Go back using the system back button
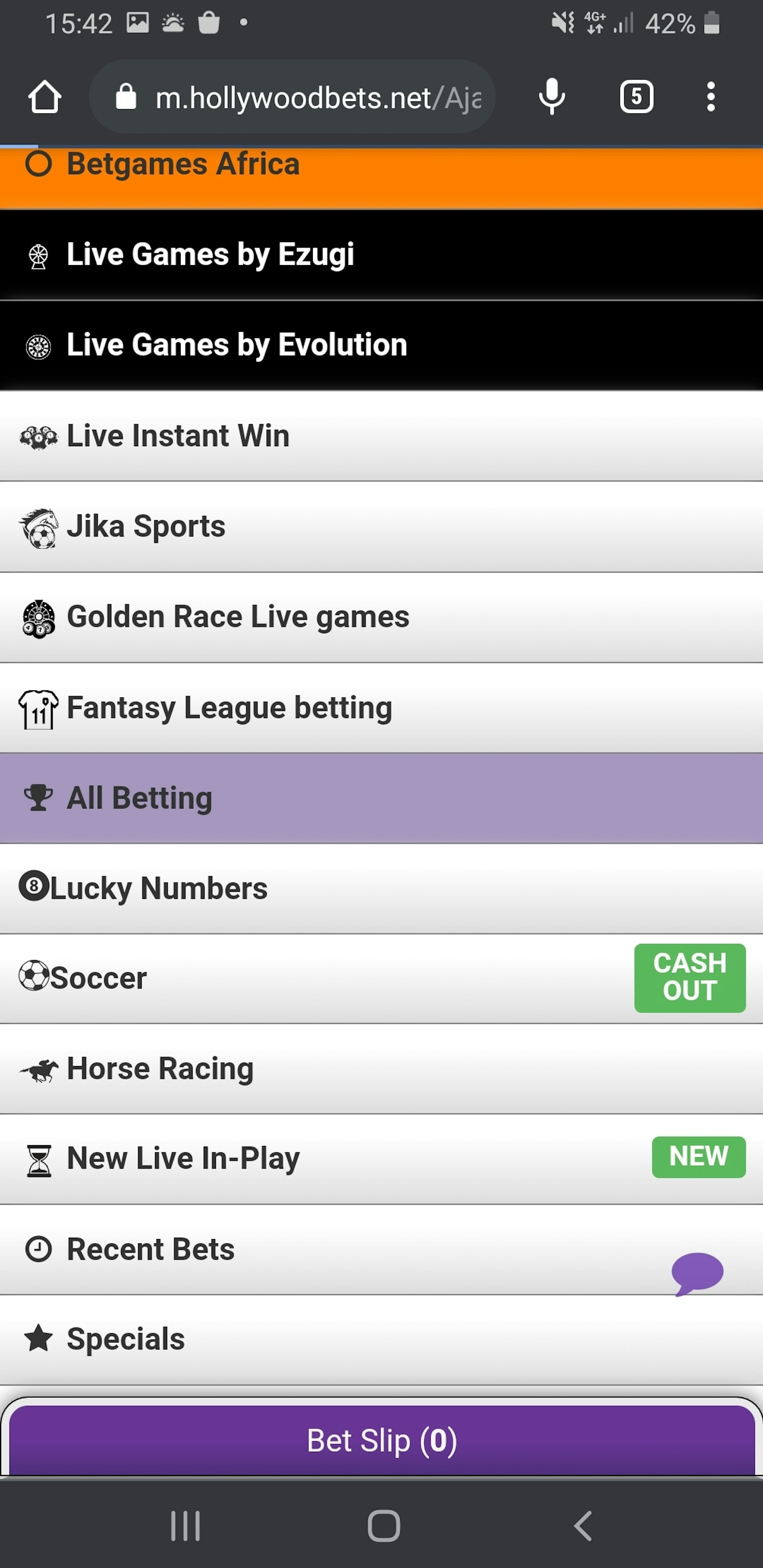This screenshot has width=763, height=1568. click(582, 1526)
